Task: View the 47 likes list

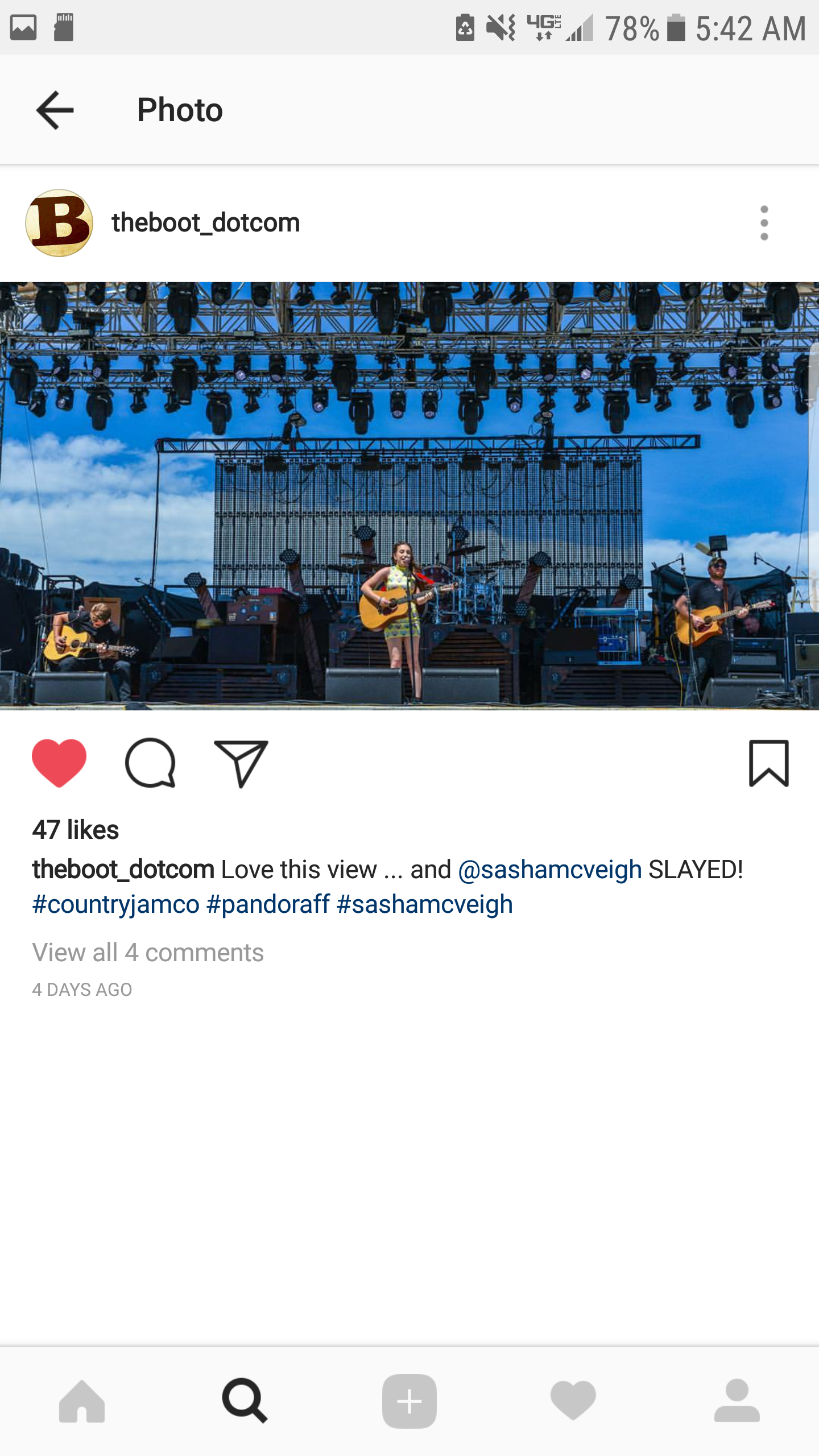Action: pyautogui.click(x=76, y=830)
